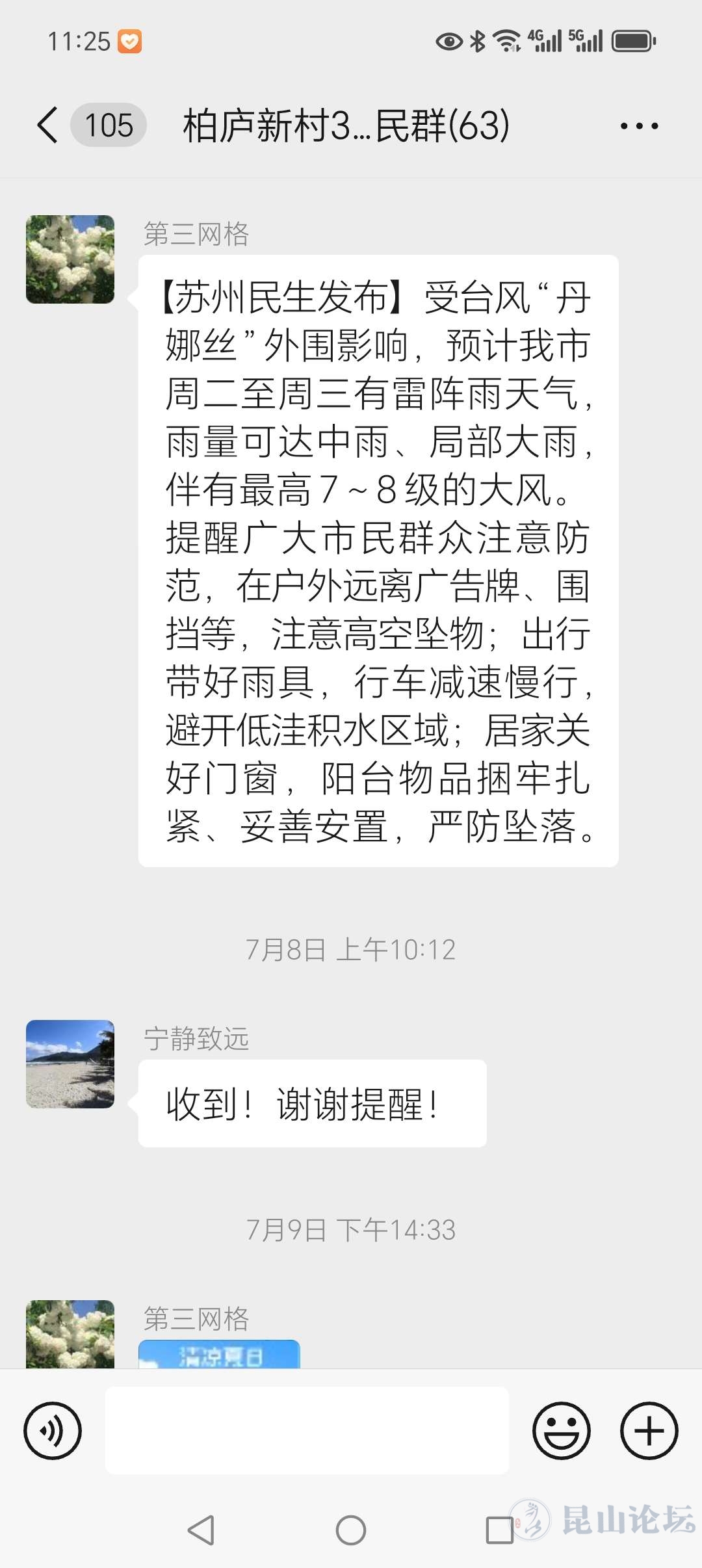Open the 清凉夏日 image from 第三网格
The image size is (702, 1568).
pos(219,1354)
